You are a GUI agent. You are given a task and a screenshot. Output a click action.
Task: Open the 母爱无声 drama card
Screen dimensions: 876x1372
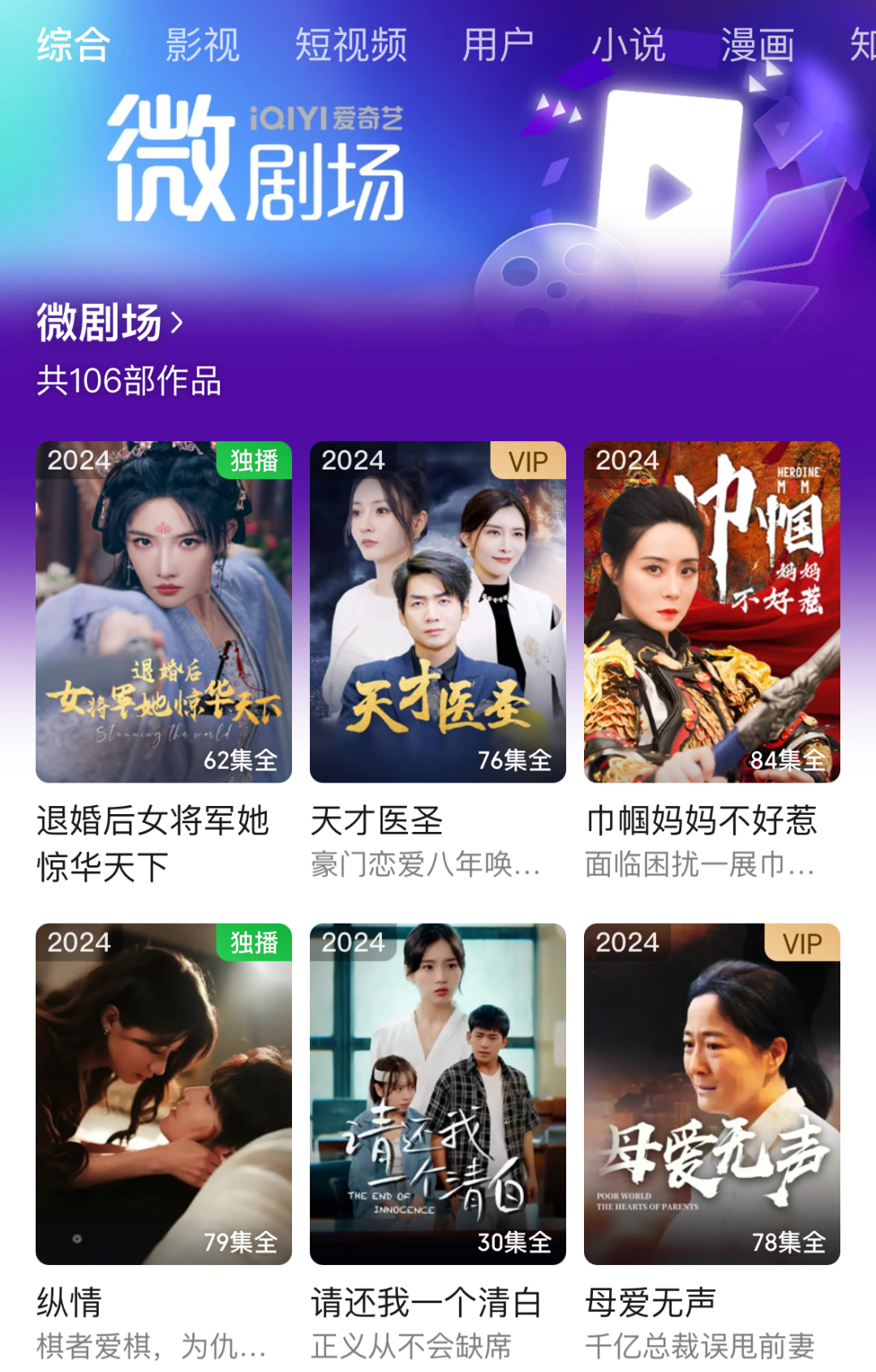click(x=712, y=1094)
